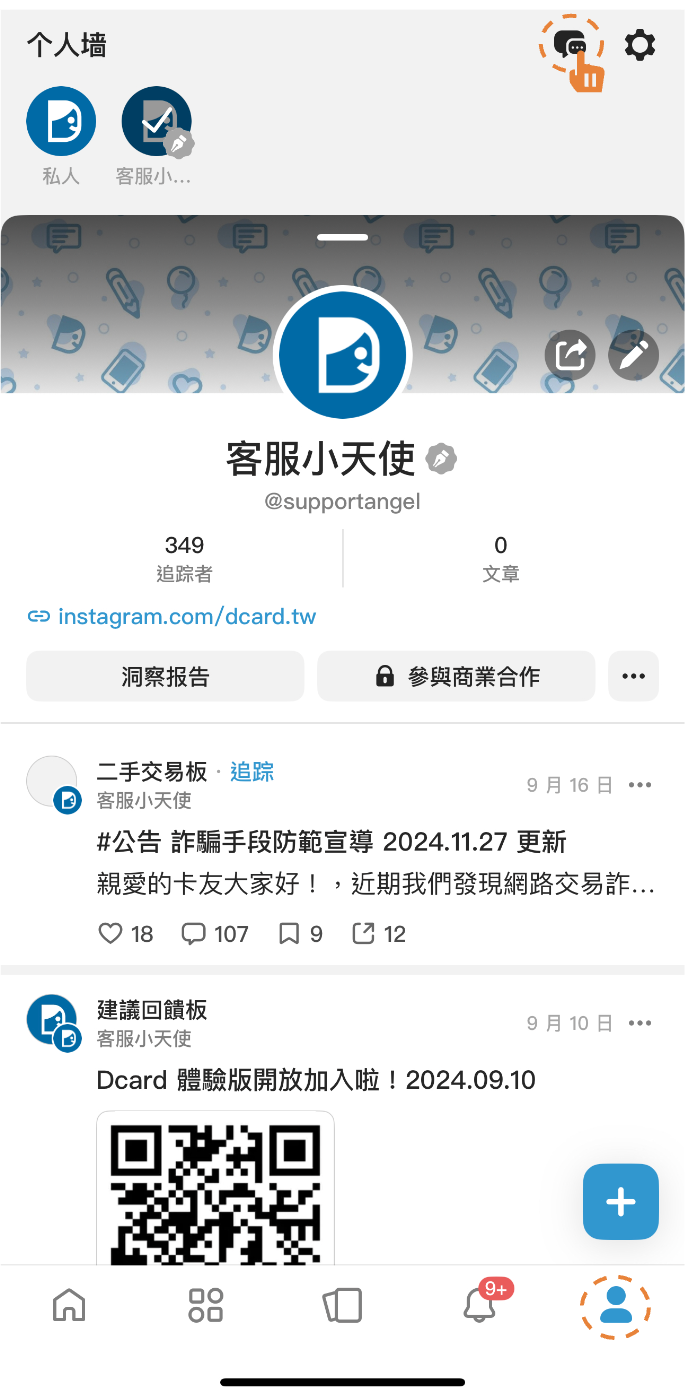Like the 詐騙手段防範宣導 post

(111, 934)
